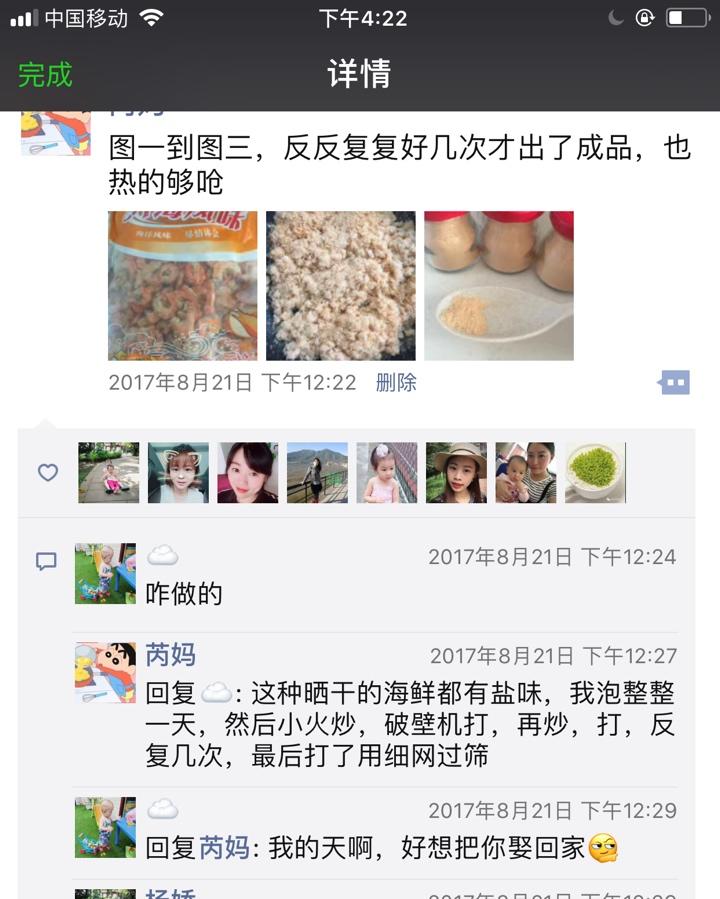Open first liker's profile avatar

[x=109, y=472]
